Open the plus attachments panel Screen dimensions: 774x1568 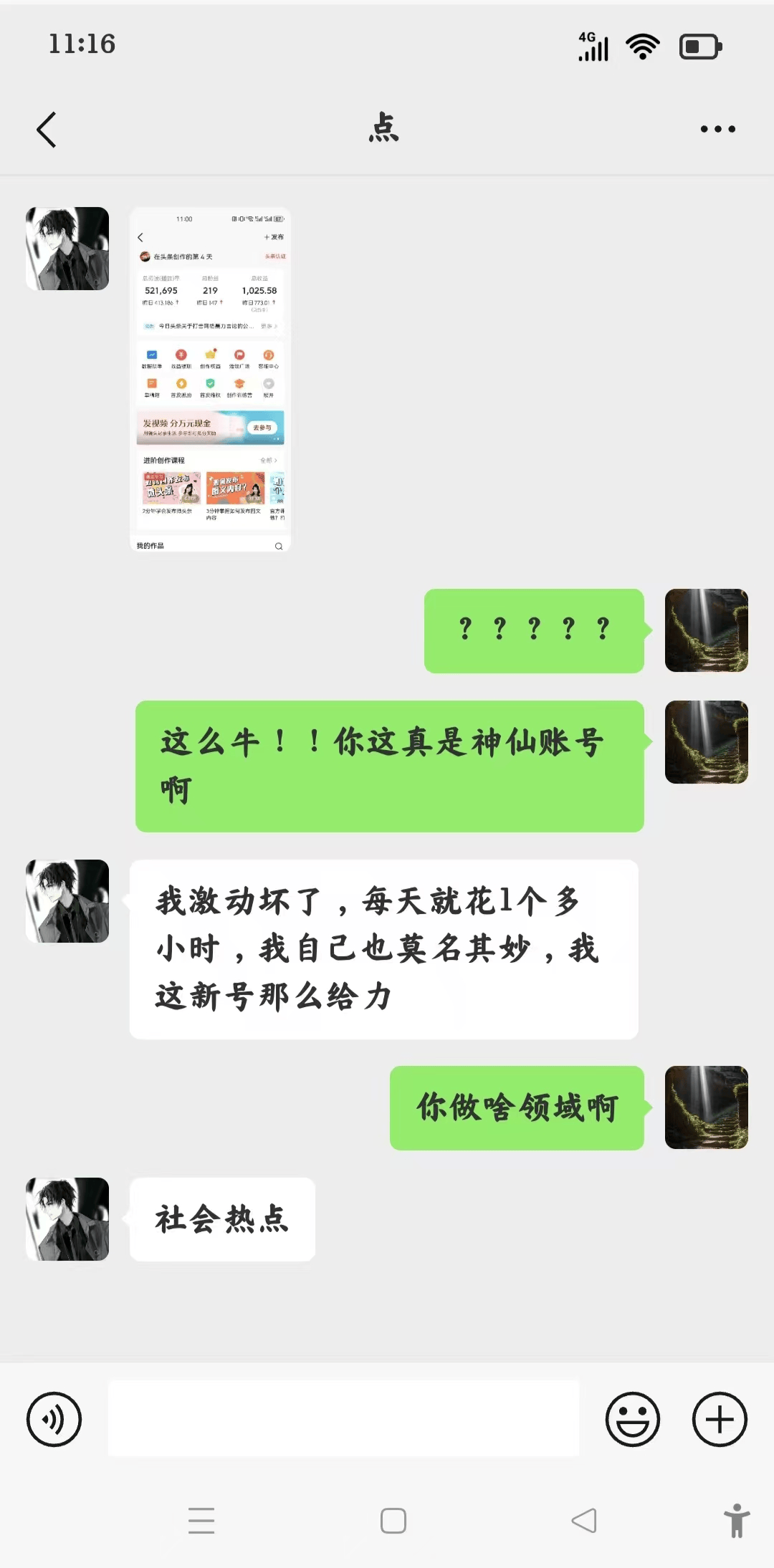[720, 1419]
